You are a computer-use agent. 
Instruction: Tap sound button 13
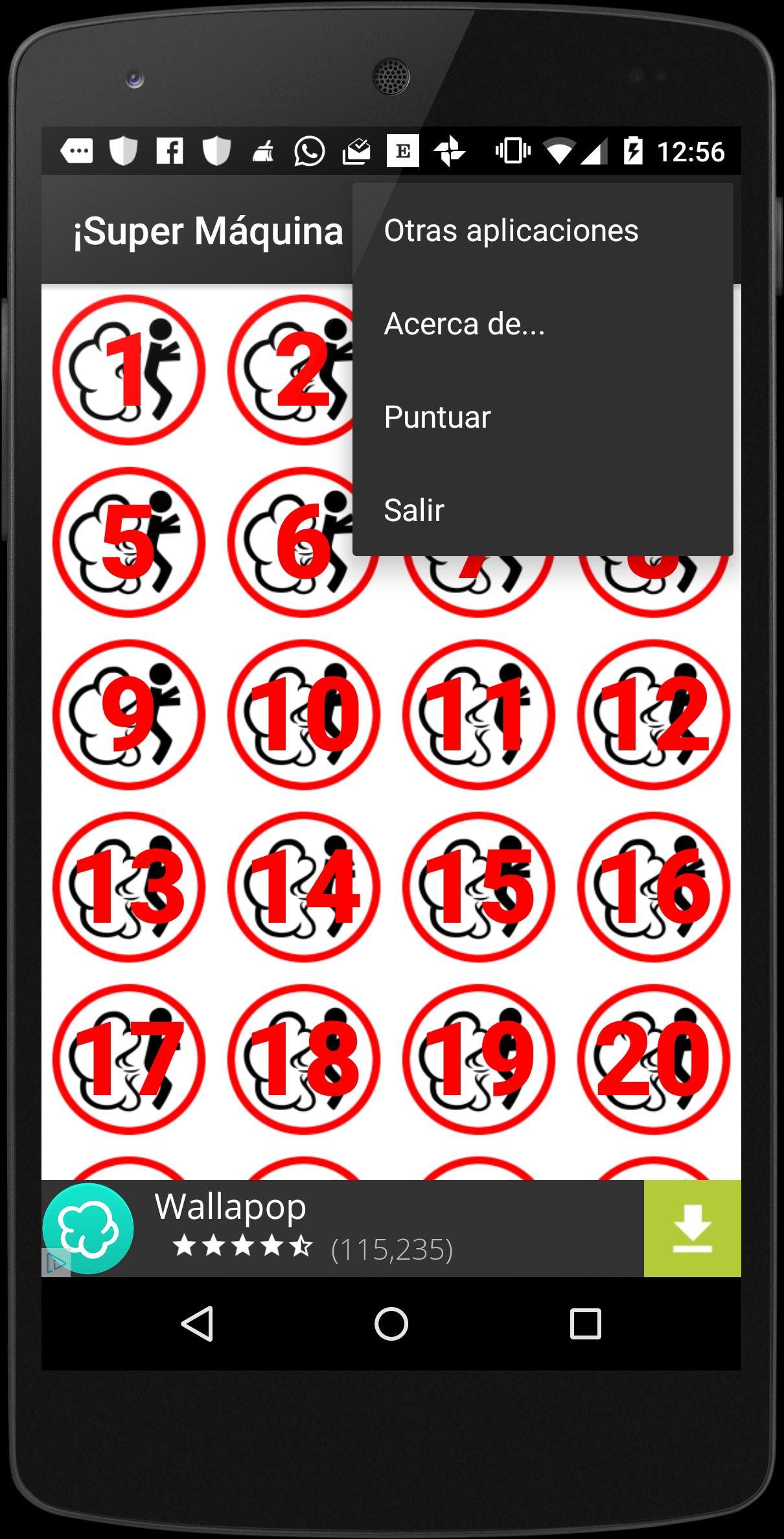128,887
